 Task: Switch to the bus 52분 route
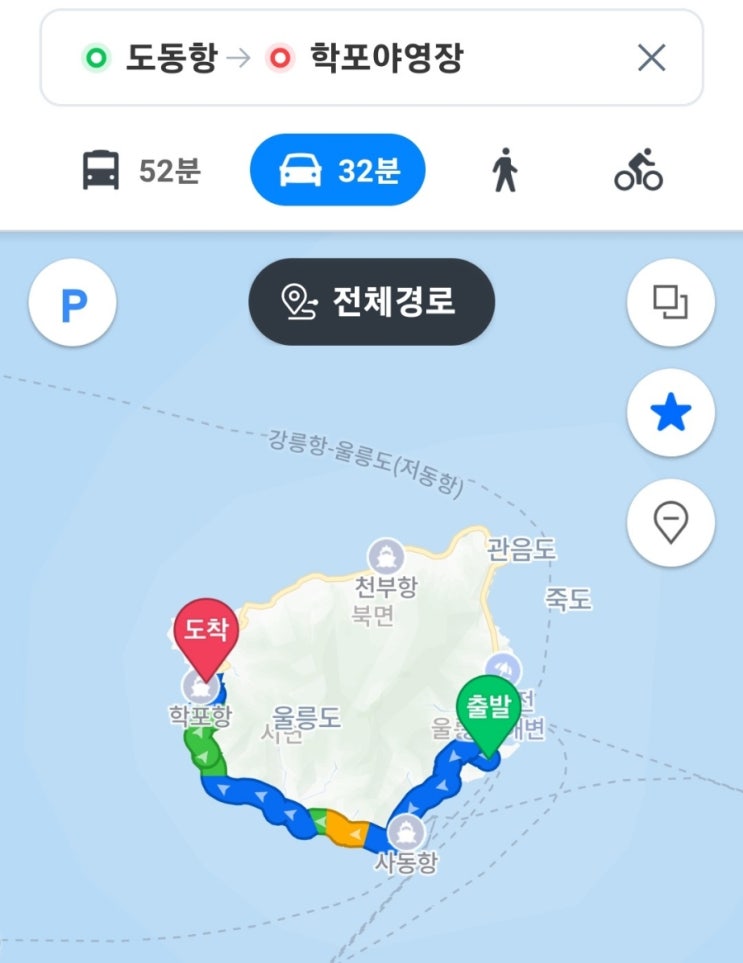(x=141, y=170)
